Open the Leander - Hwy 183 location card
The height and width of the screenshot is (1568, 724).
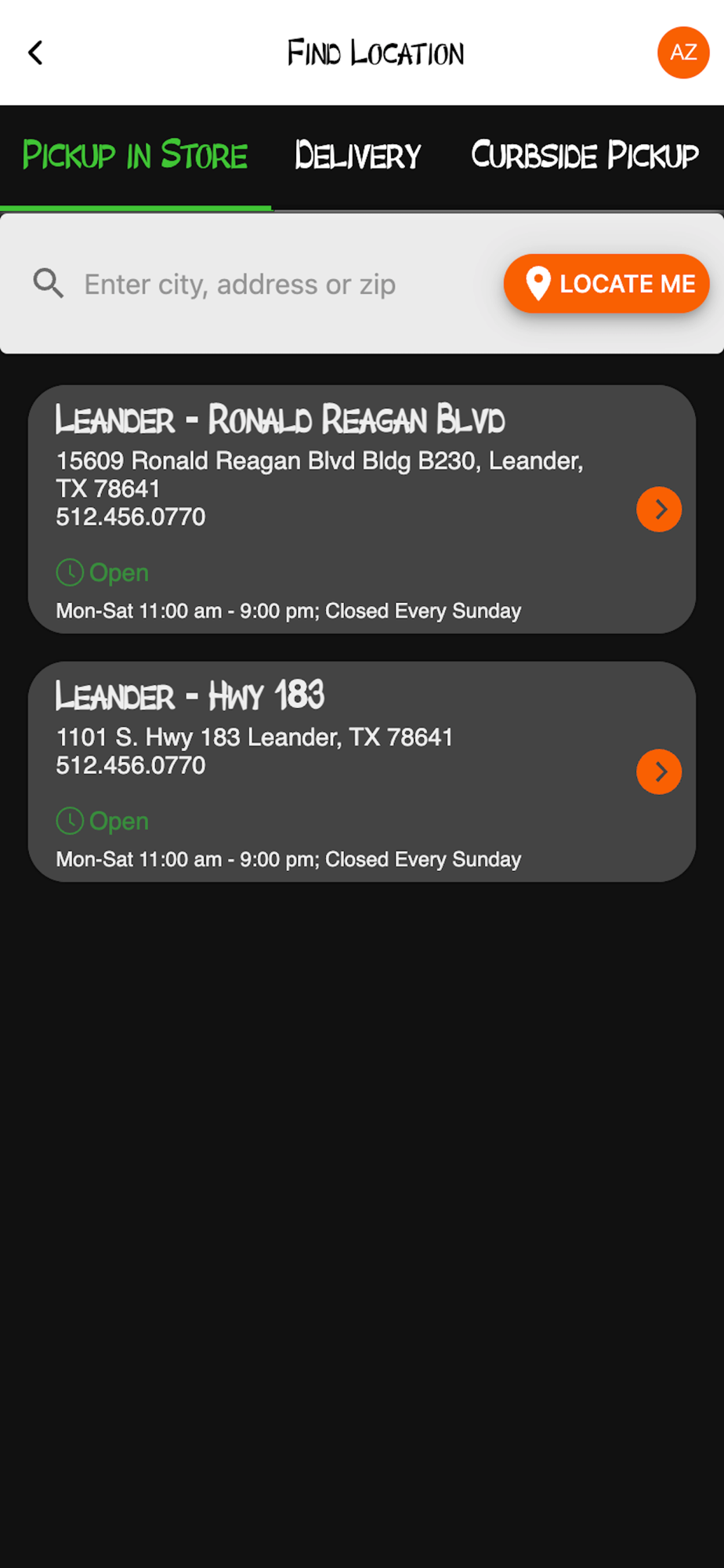[x=362, y=771]
